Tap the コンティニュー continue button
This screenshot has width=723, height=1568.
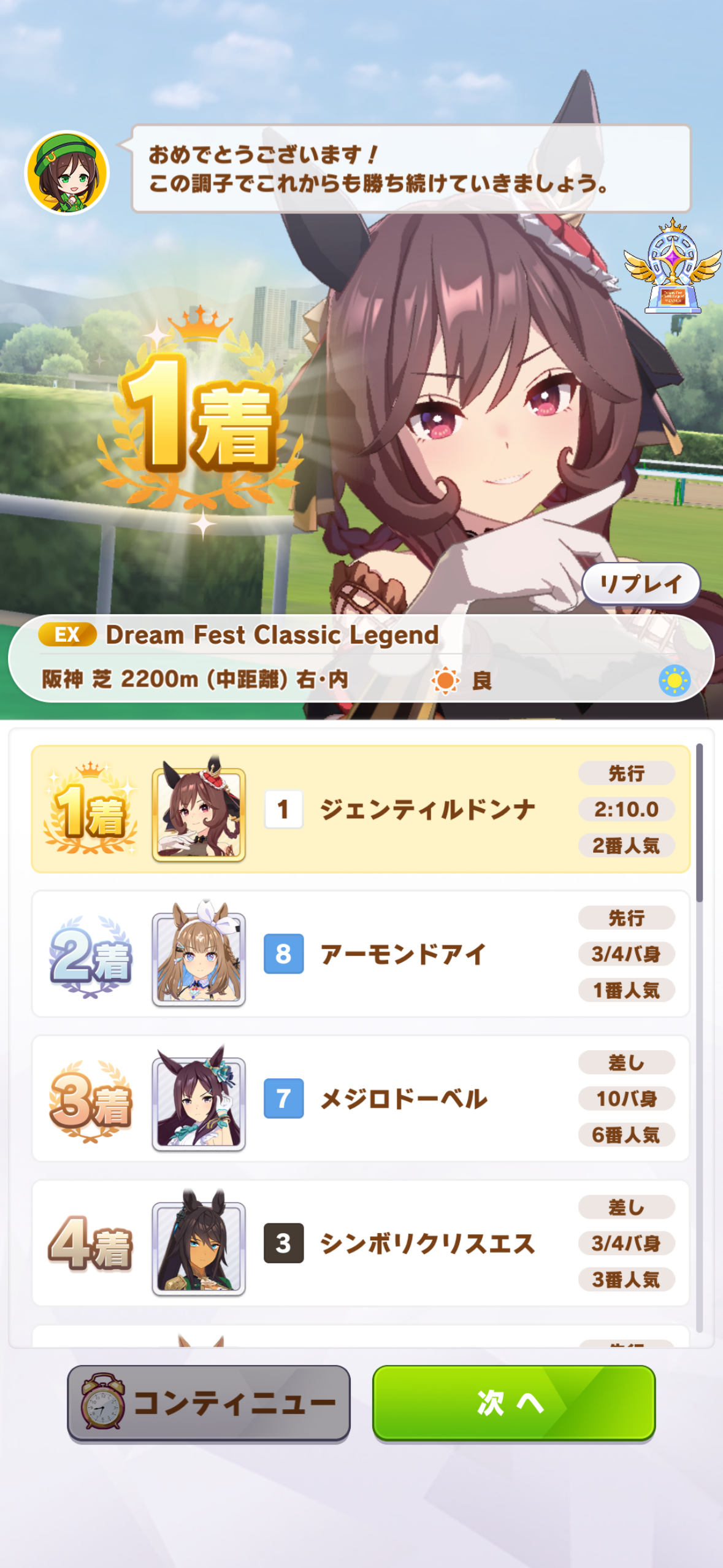pos(208,1403)
